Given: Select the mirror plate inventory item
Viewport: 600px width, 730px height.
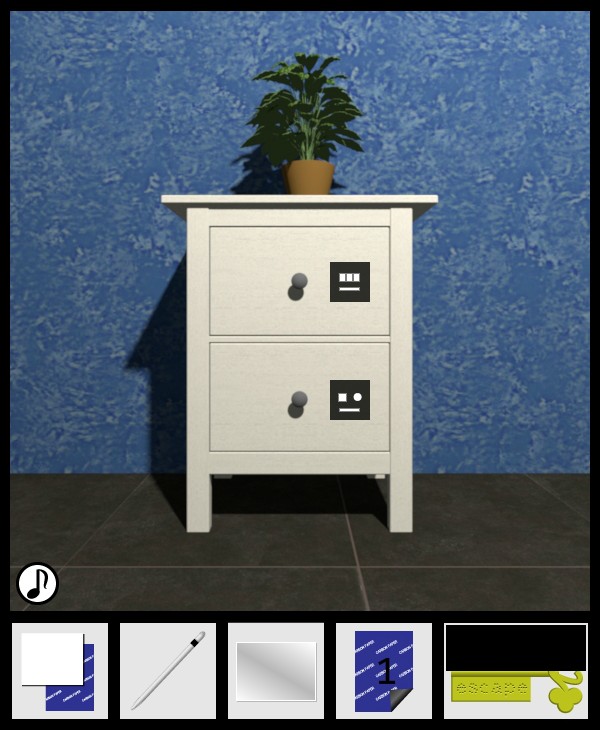Looking at the screenshot, I should 276,670.
